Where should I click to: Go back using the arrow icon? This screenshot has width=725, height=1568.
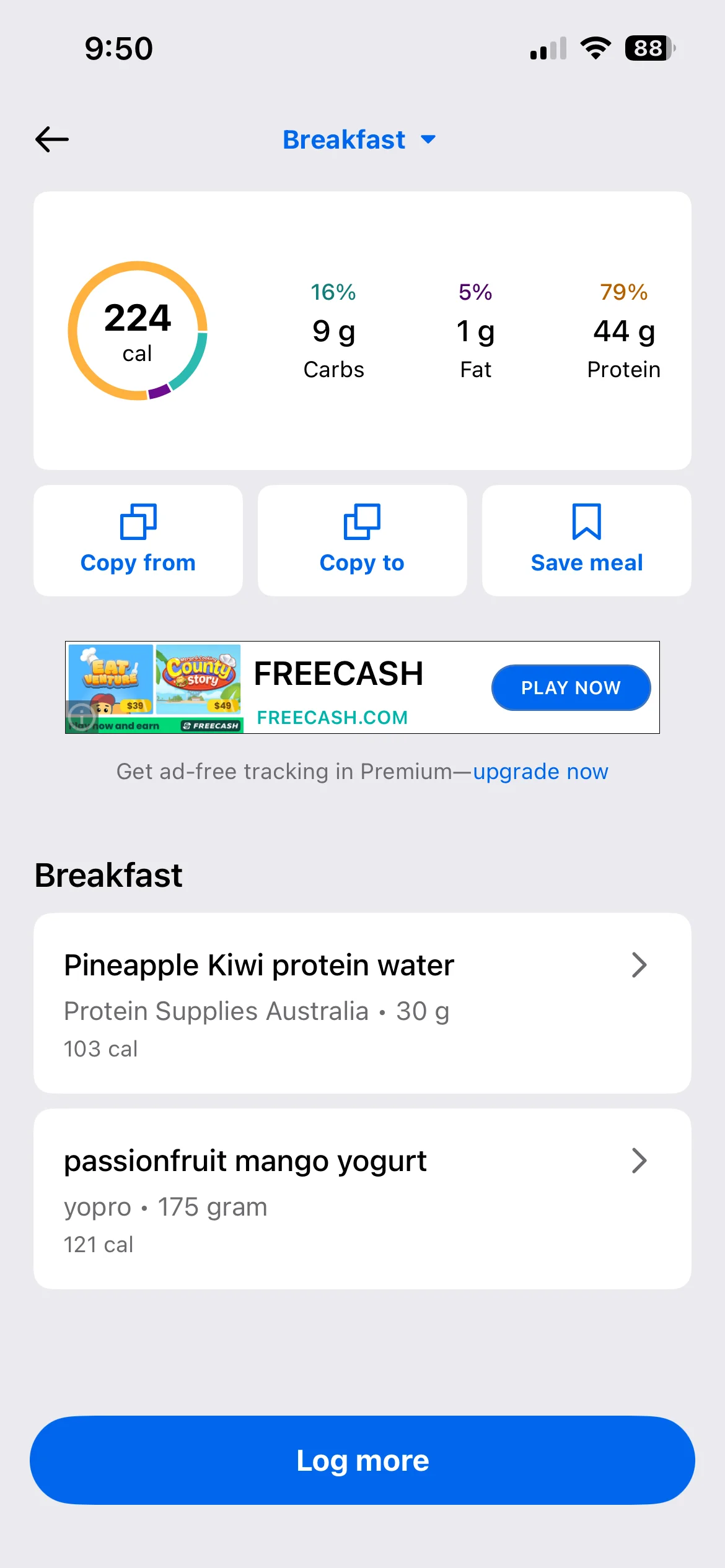(x=52, y=139)
